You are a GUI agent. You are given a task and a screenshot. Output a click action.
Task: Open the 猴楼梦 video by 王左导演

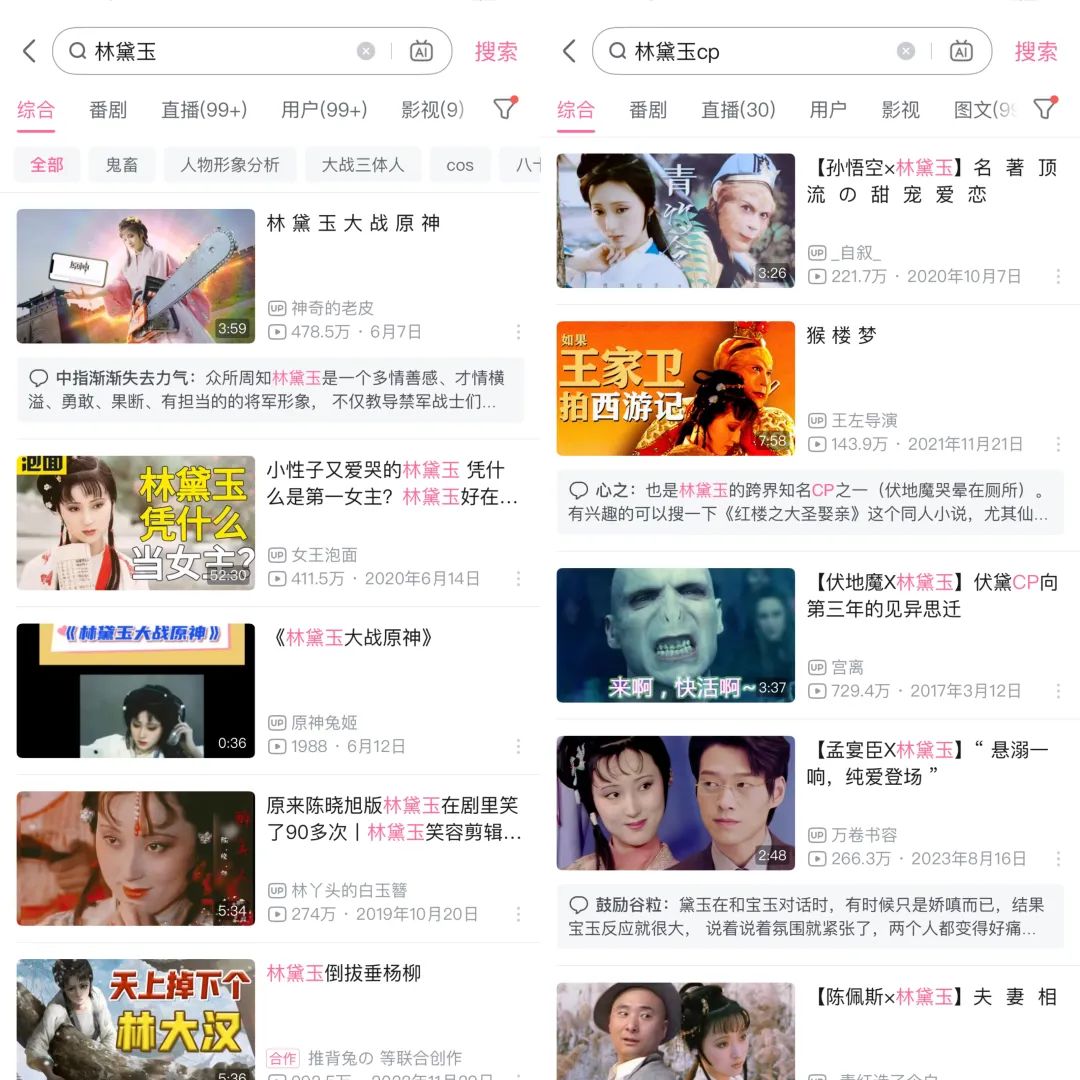point(810,388)
